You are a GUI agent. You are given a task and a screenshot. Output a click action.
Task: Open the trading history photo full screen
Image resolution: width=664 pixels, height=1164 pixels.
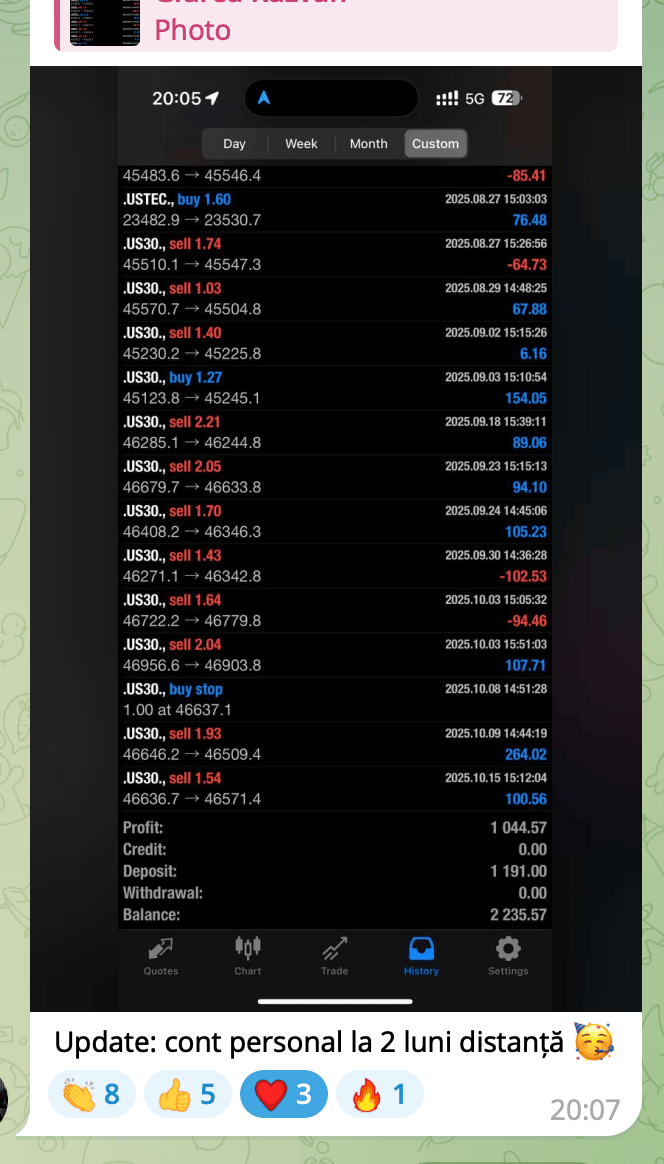tap(335, 540)
